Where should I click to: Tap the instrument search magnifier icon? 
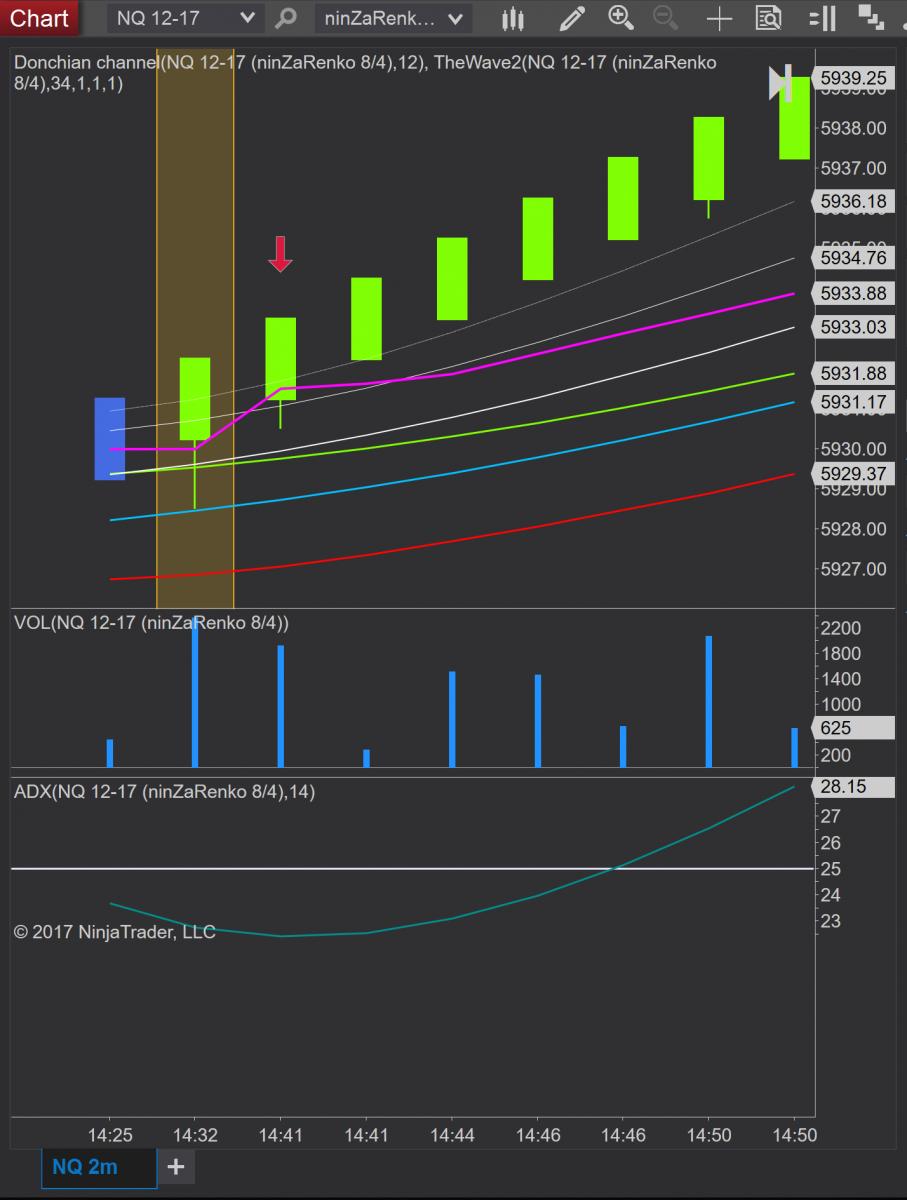click(x=285, y=18)
